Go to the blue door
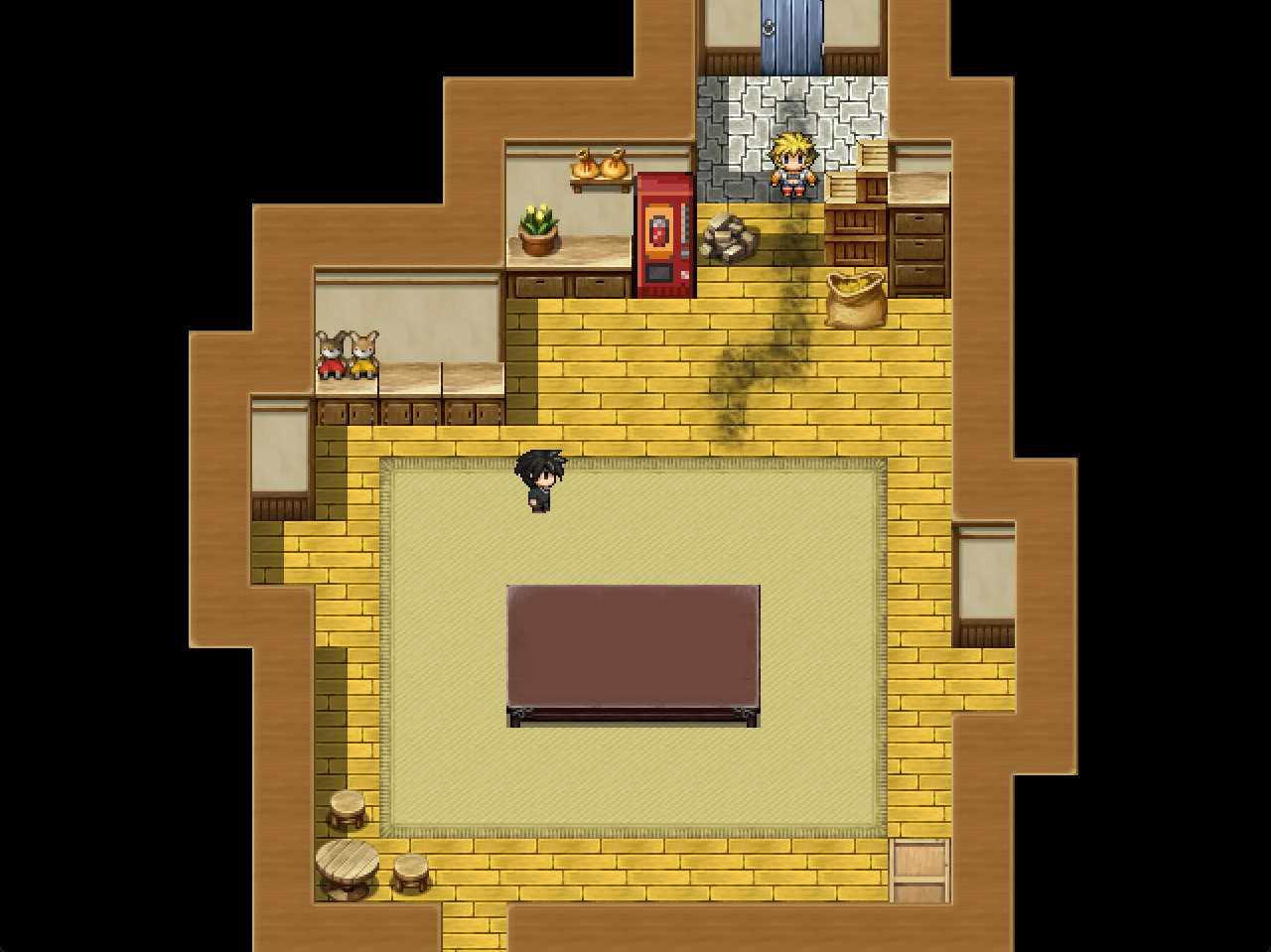The height and width of the screenshot is (952, 1271). coord(791,37)
